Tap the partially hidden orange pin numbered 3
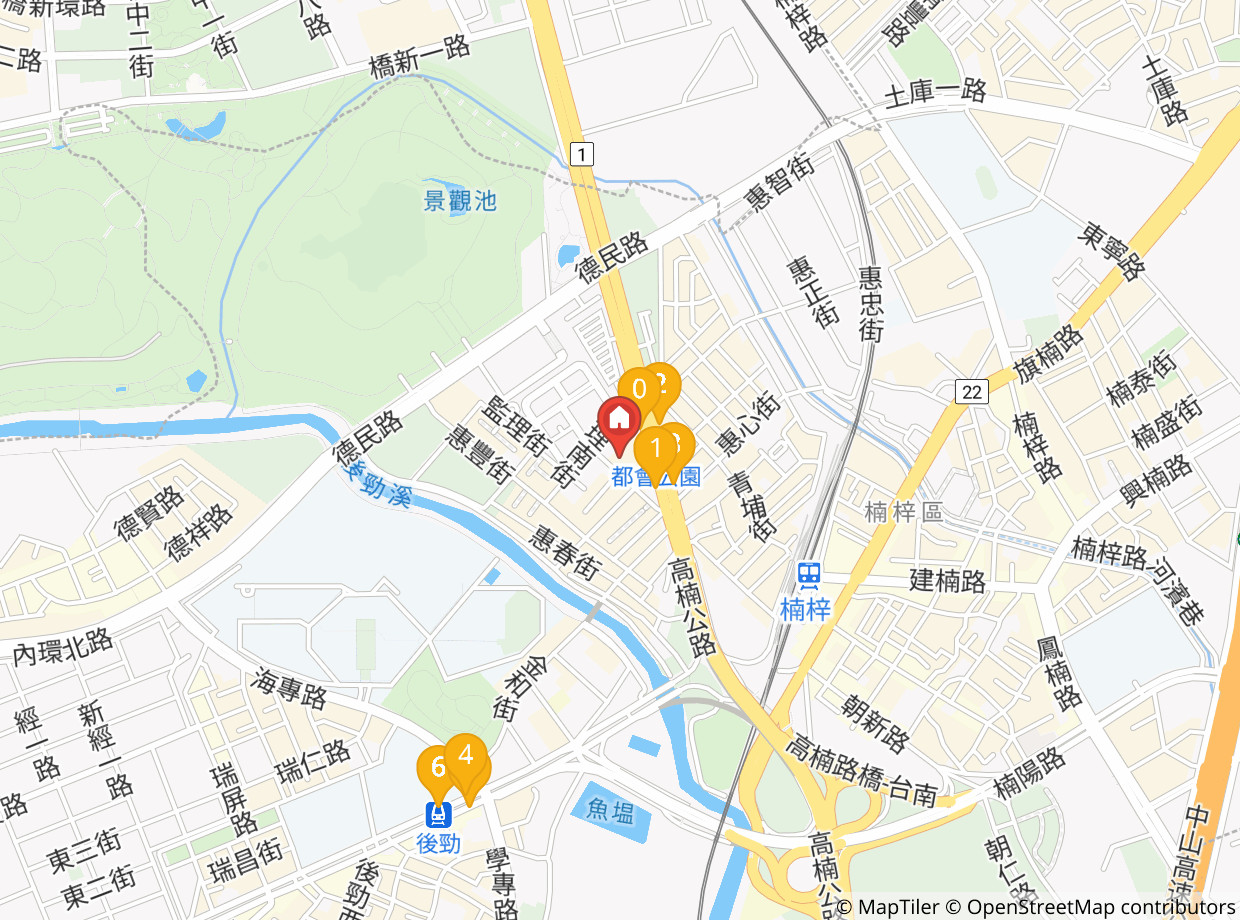Screen dimensions: 1240x920 683,440
